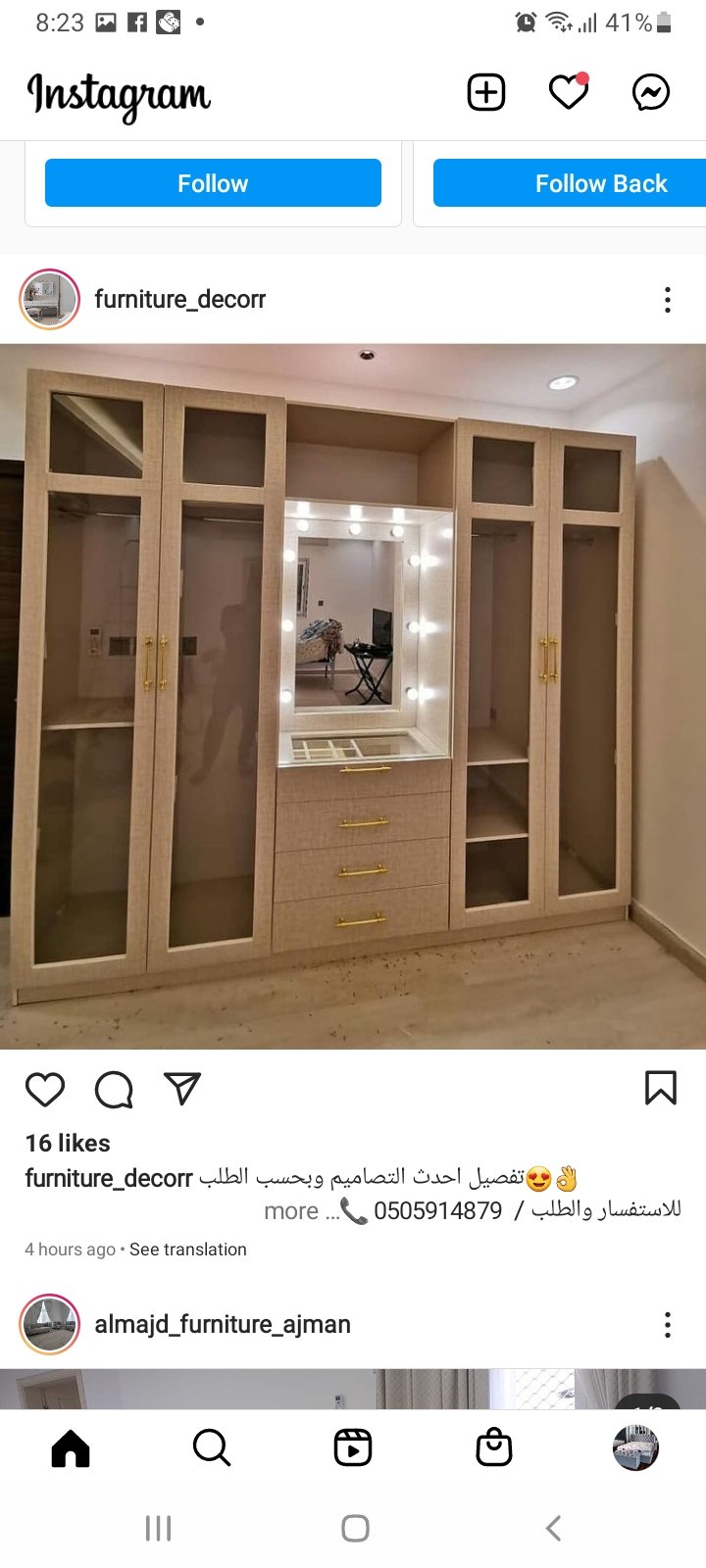The height and width of the screenshot is (1568, 706).
Task: Comment on the furniture_decorr post
Action: tap(114, 1090)
